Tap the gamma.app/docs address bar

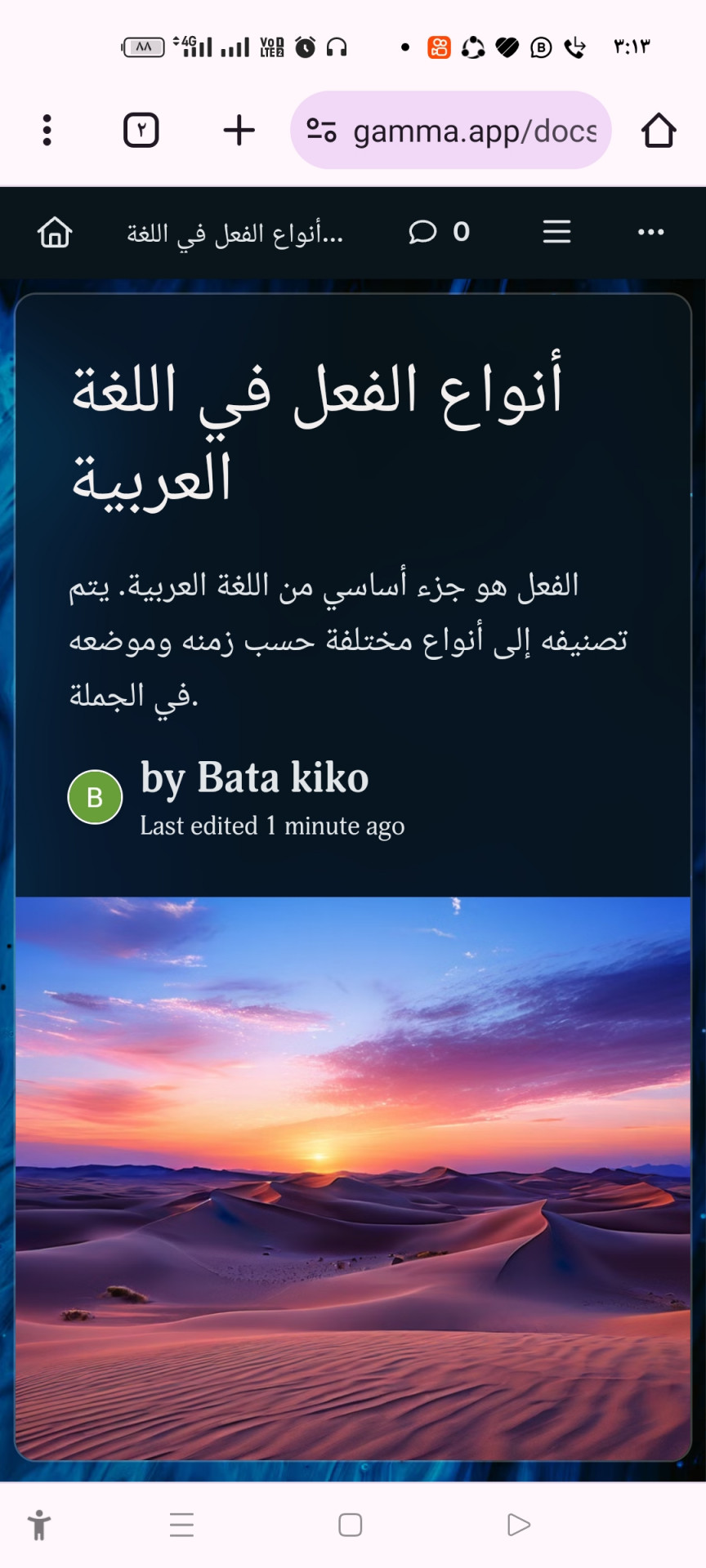point(474,131)
